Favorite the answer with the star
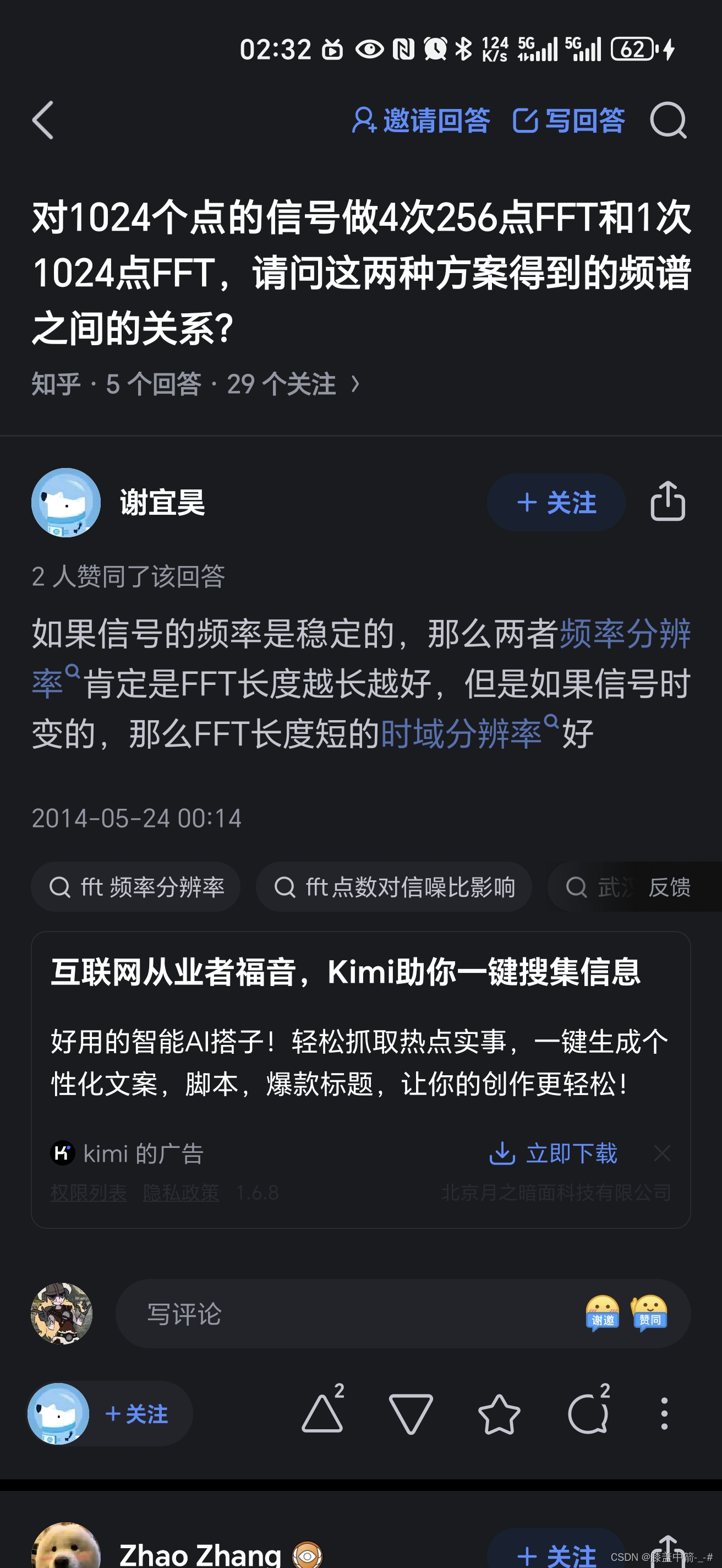 tap(499, 1413)
